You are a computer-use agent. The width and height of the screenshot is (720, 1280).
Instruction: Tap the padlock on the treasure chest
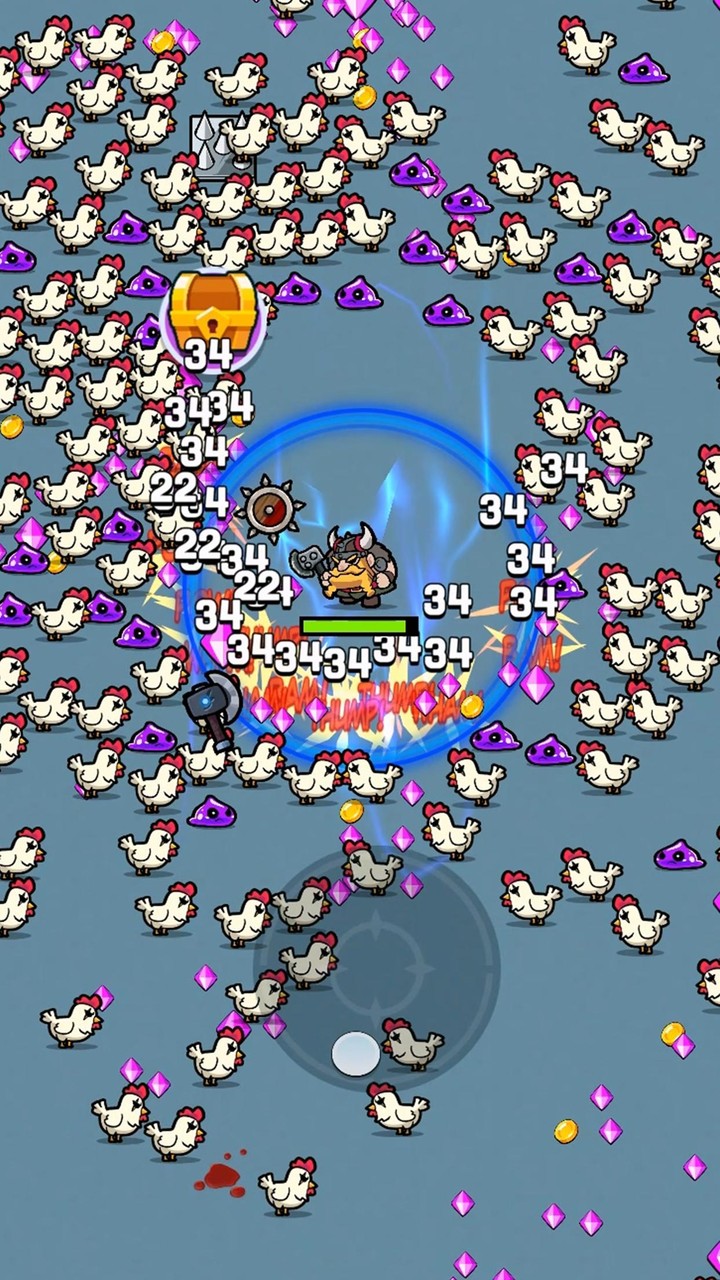[x=212, y=327]
